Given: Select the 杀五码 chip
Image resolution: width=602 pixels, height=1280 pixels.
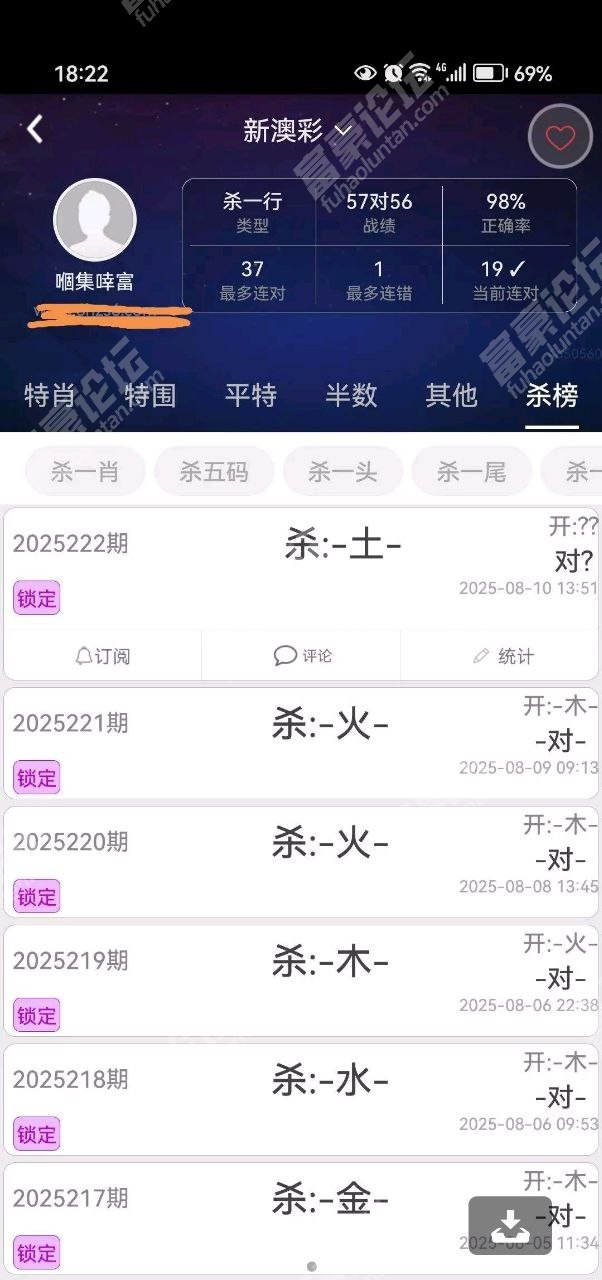Looking at the screenshot, I should point(213,471).
